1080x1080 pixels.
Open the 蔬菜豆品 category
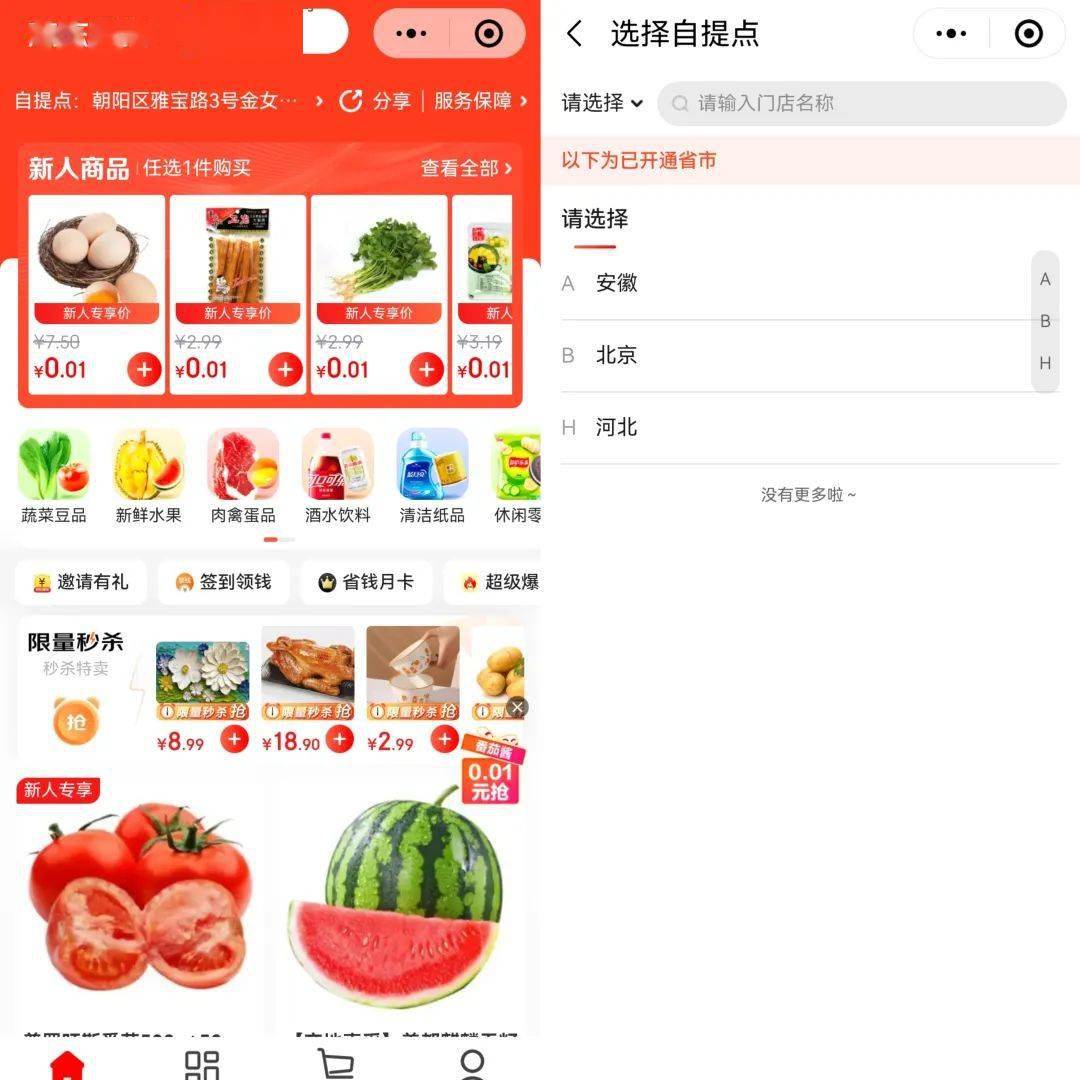[x=54, y=475]
